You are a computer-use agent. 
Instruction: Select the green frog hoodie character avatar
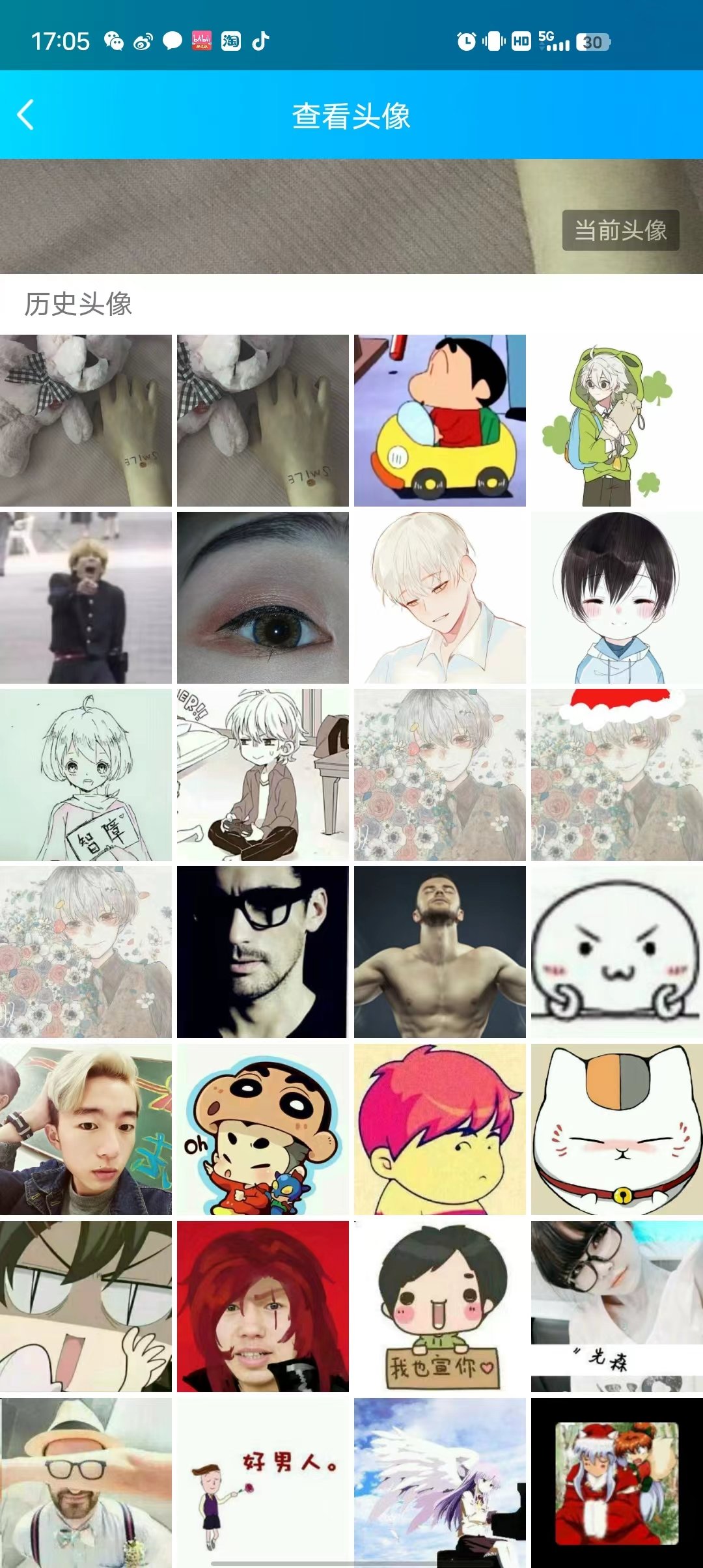[x=616, y=421]
